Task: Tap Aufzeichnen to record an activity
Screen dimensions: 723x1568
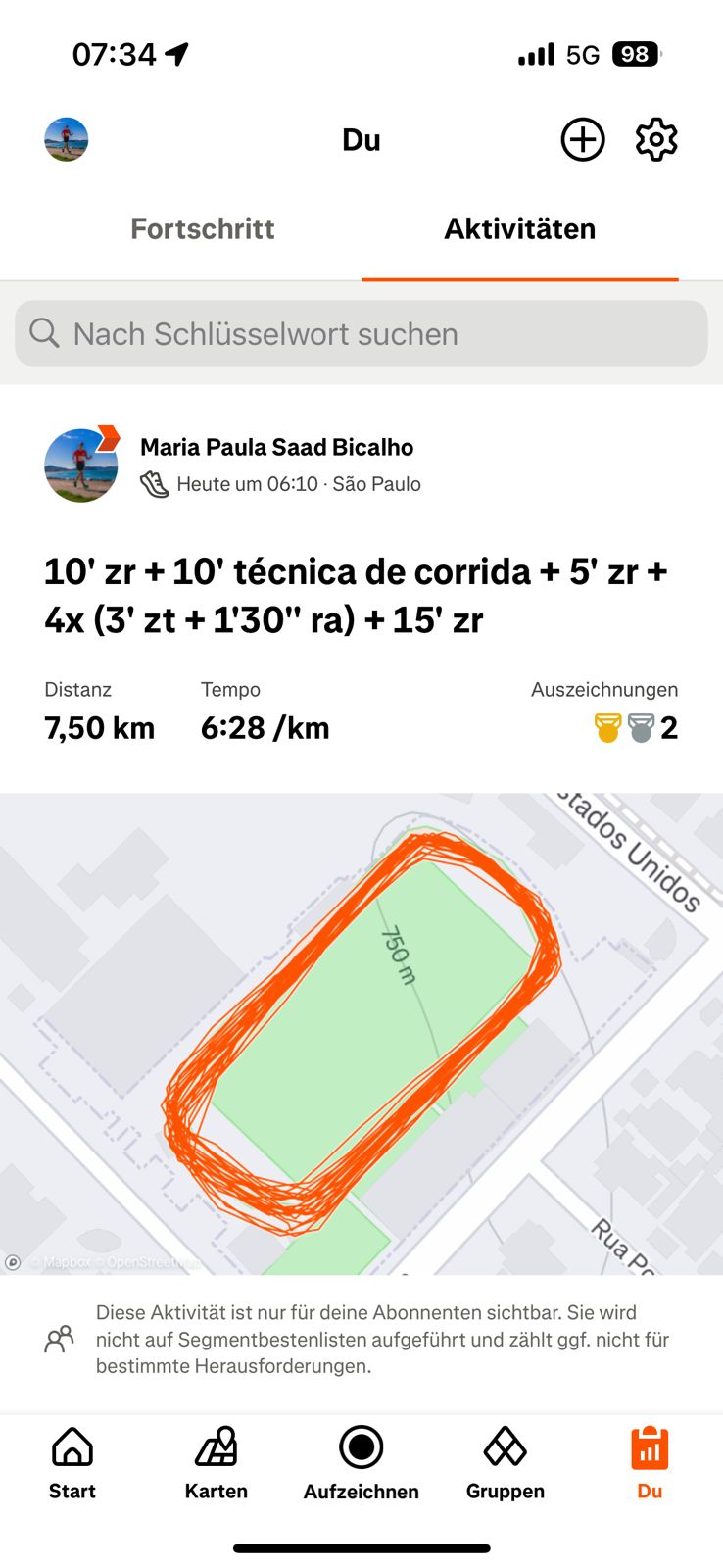Action: pyautogui.click(x=361, y=1464)
